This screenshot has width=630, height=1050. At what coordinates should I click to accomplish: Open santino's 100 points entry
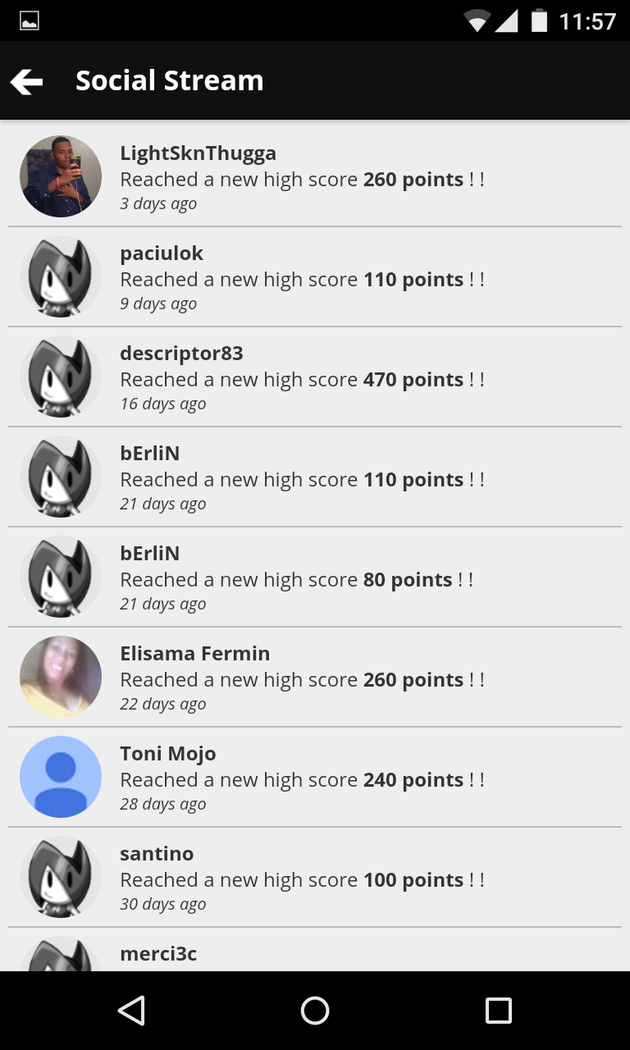tap(315, 877)
